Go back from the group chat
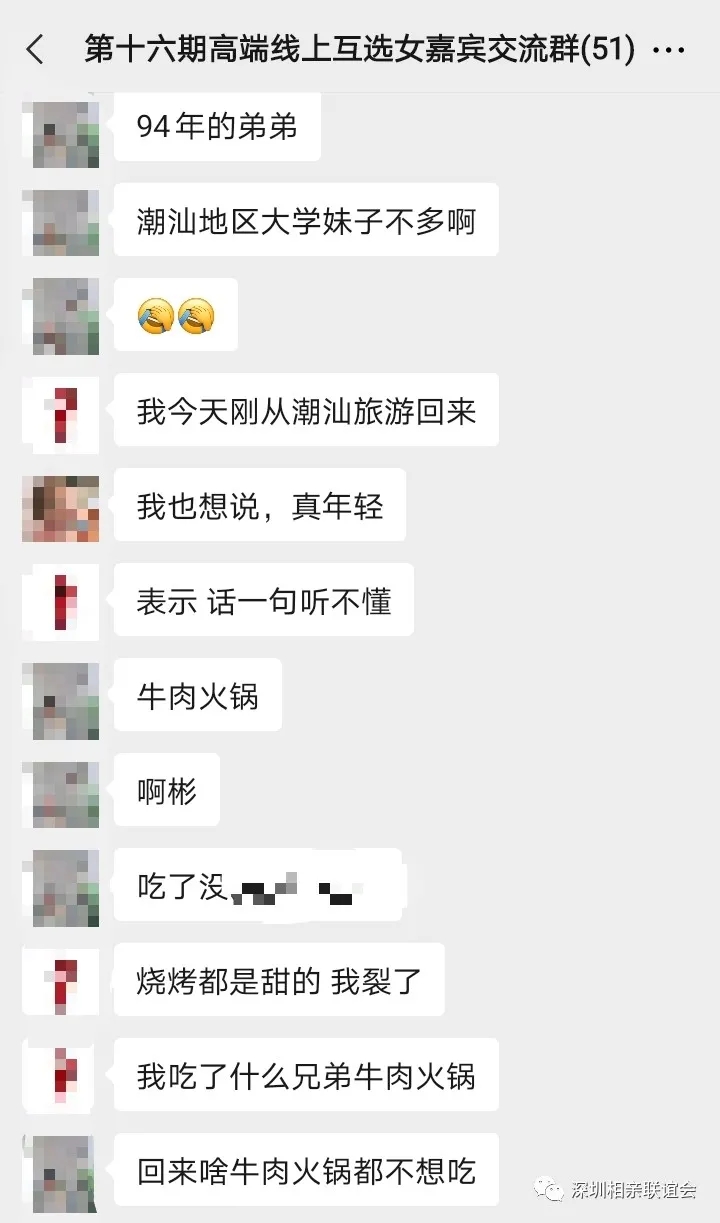Image resolution: width=720 pixels, height=1223 pixels. click(36, 50)
